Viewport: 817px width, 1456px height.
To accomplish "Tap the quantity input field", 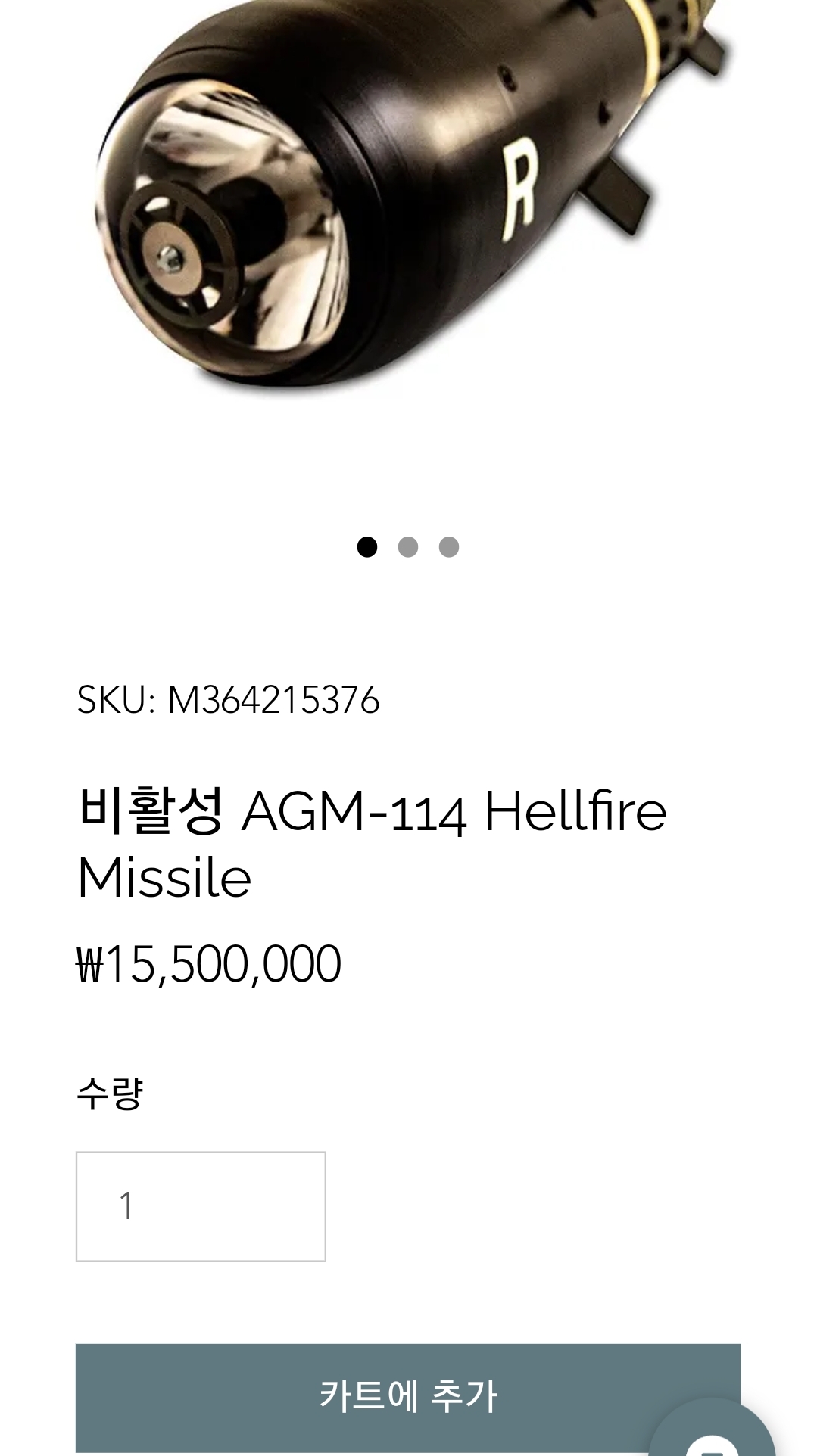I will point(201,1206).
